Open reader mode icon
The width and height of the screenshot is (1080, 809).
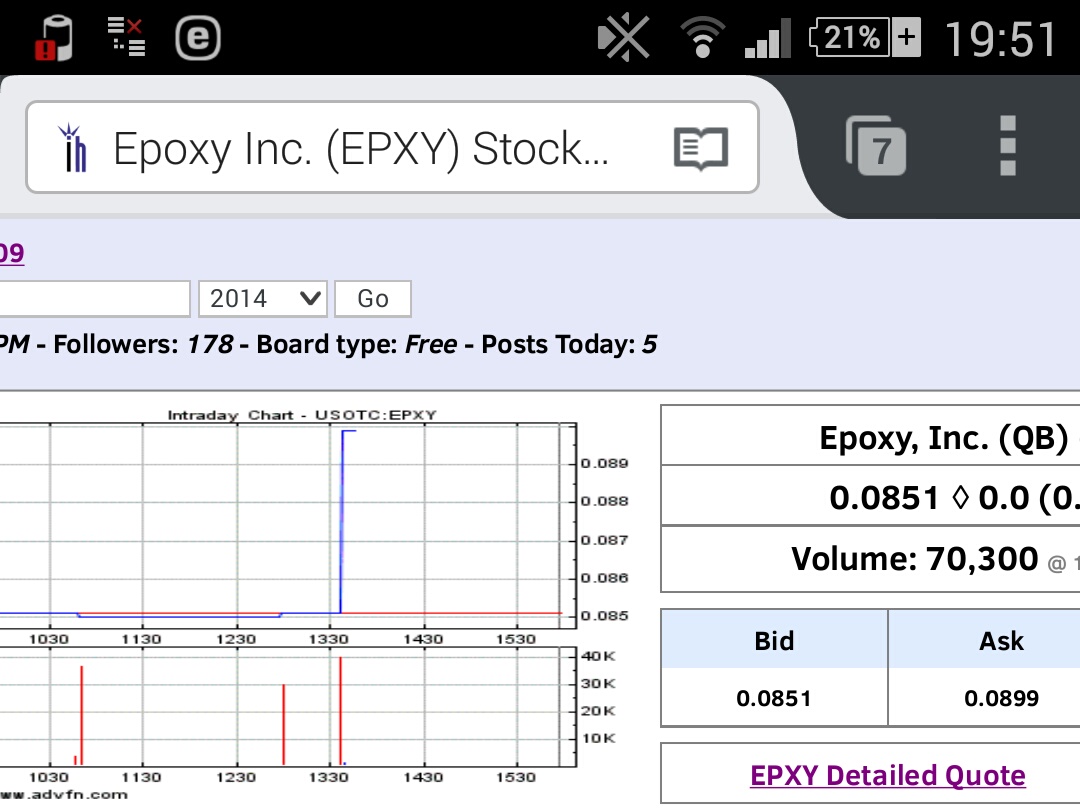(x=701, y=149)
